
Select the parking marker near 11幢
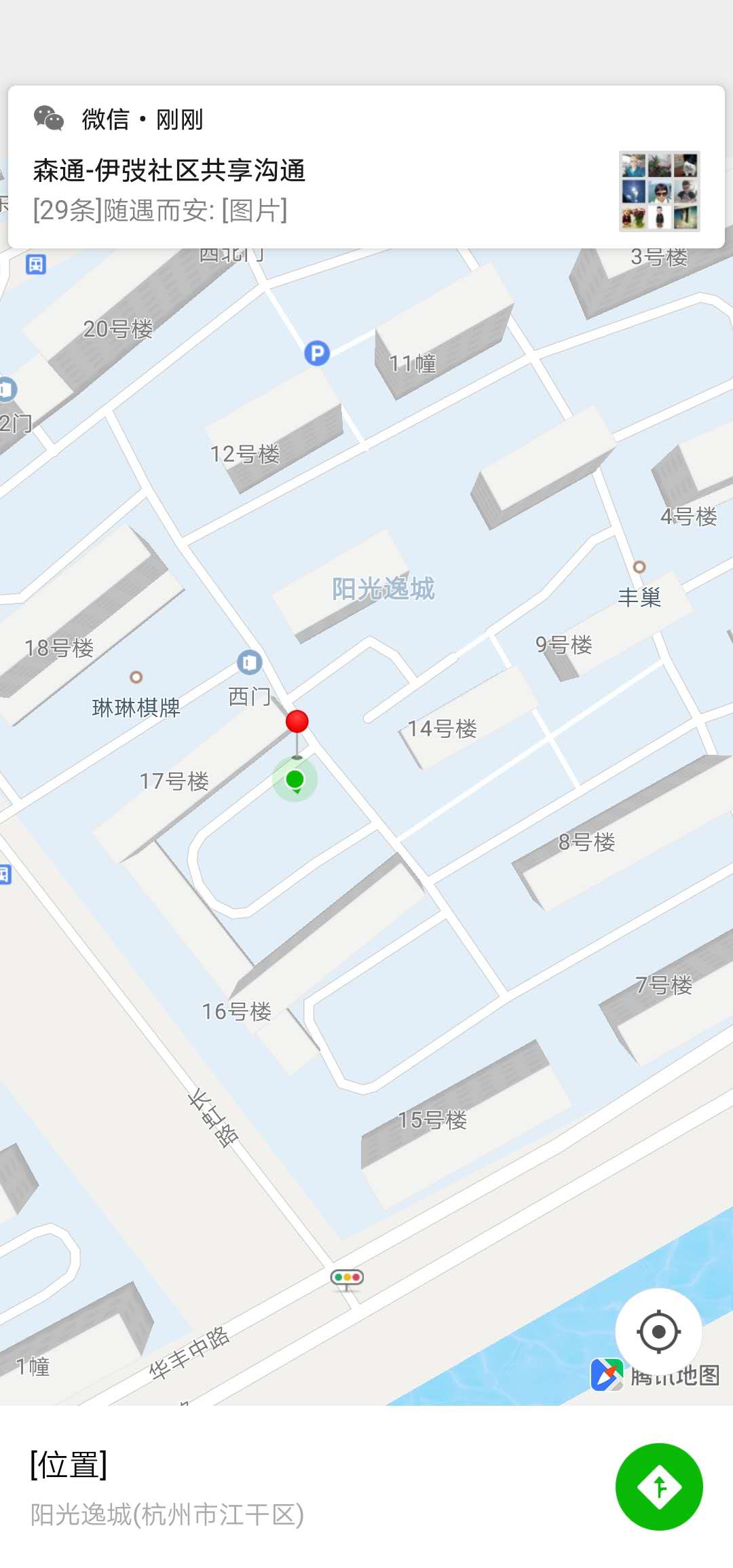coord(317,353)
